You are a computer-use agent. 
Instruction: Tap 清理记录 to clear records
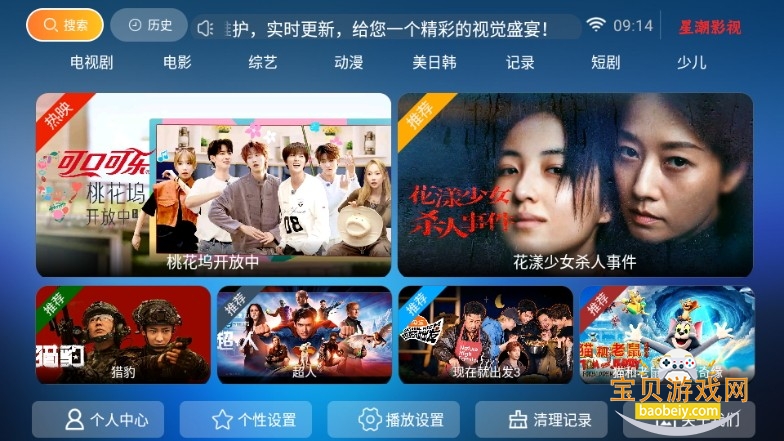tap(541, 419)
